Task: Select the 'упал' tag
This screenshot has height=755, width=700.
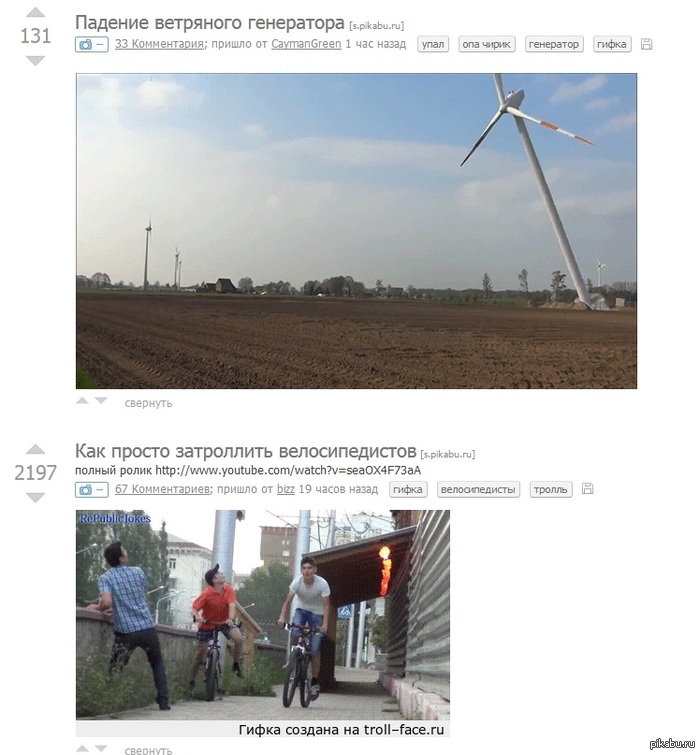Action: 433,44
